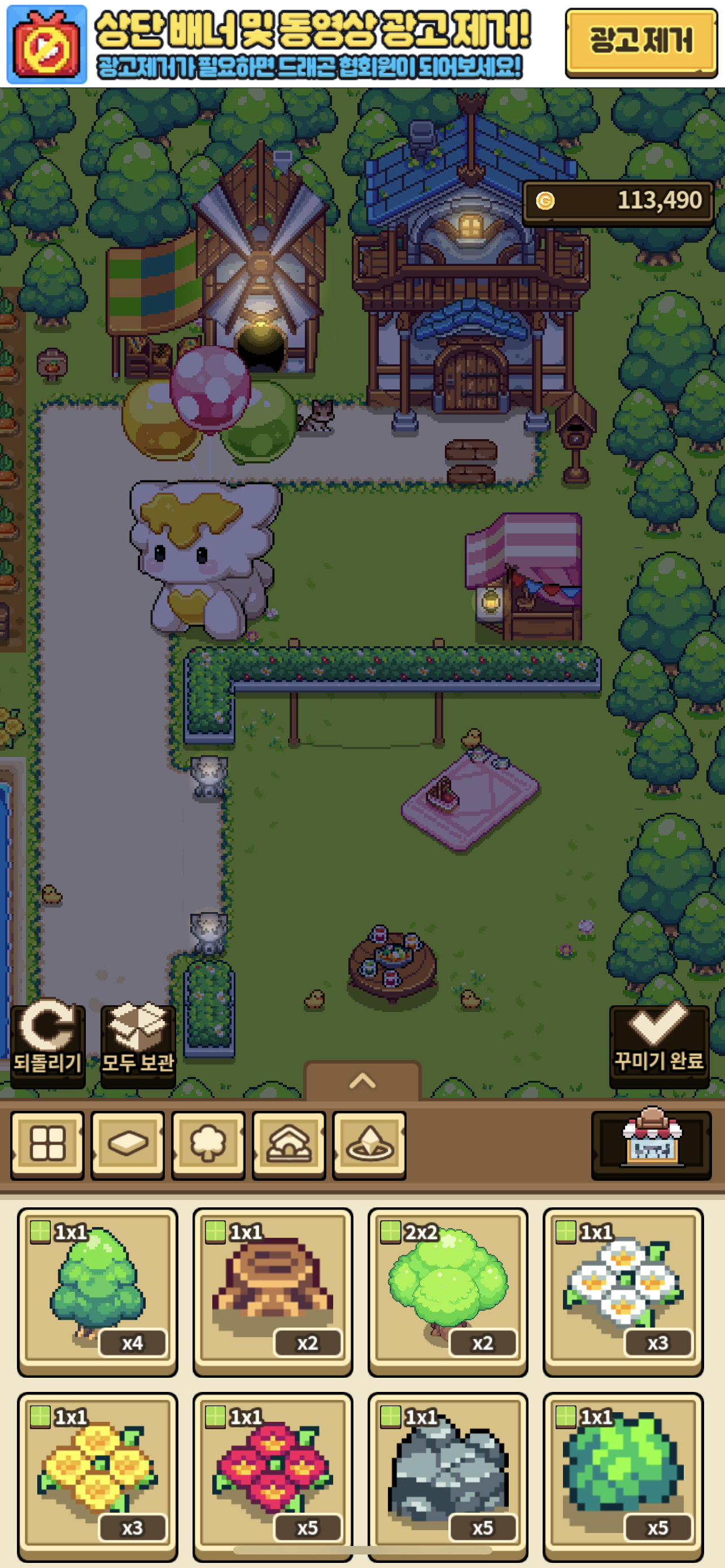Screen dimensions: 725x1568
Task: Select the 1x1 pine tree item x4
Action: (x=97, y=1291)
